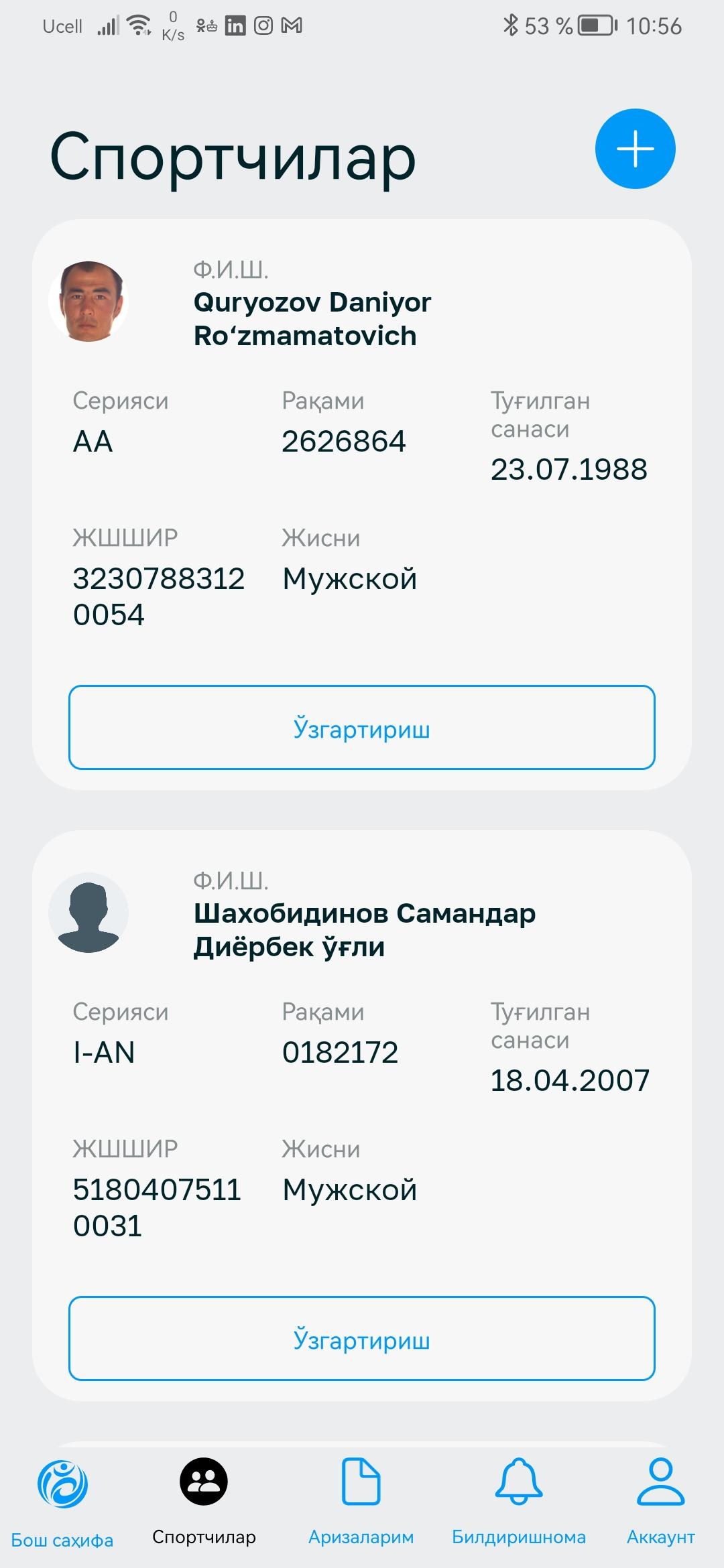Add a new athlete with the plus button
724x1568 pixels.
(x=635, y=149)
